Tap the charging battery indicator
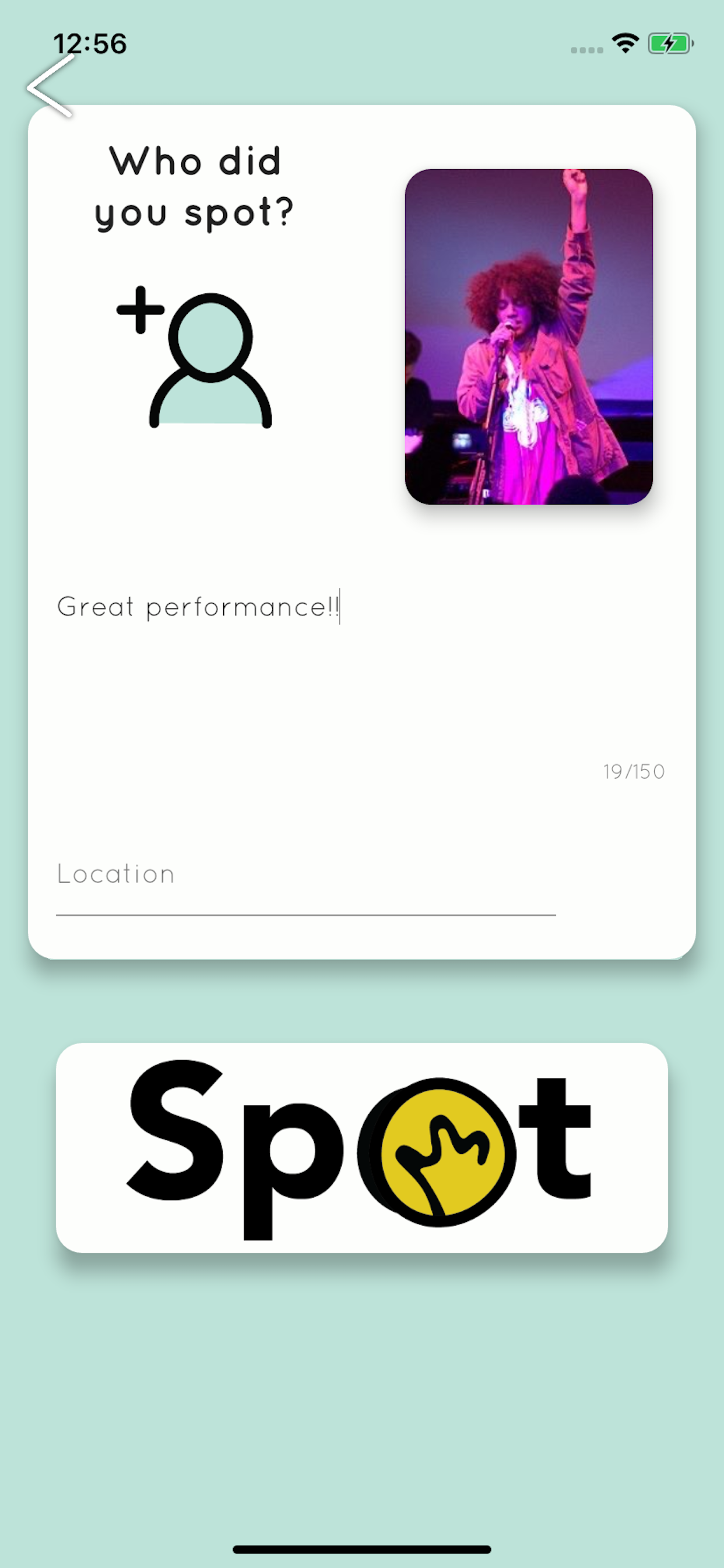This screenshot has width=724, height=1568. tap(669, 43)
